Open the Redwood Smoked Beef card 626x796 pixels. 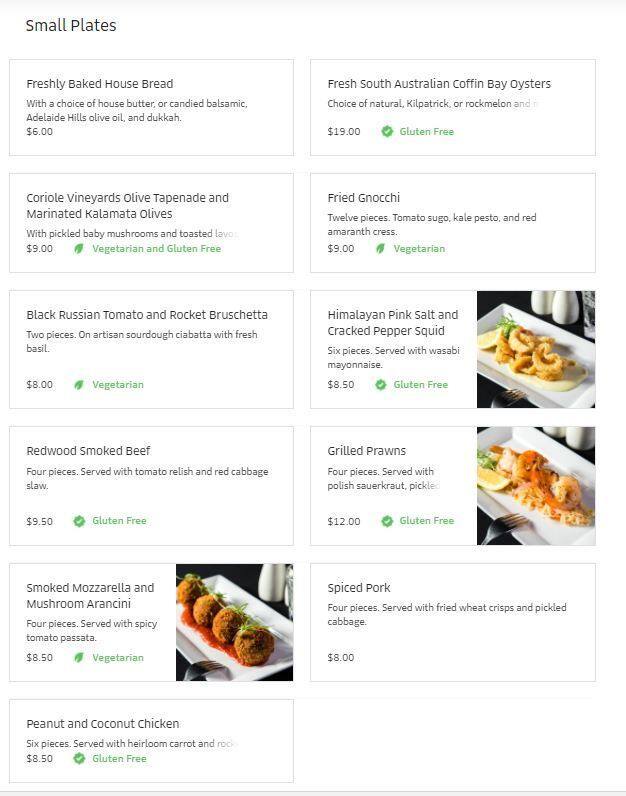click(x=151, y=485)
